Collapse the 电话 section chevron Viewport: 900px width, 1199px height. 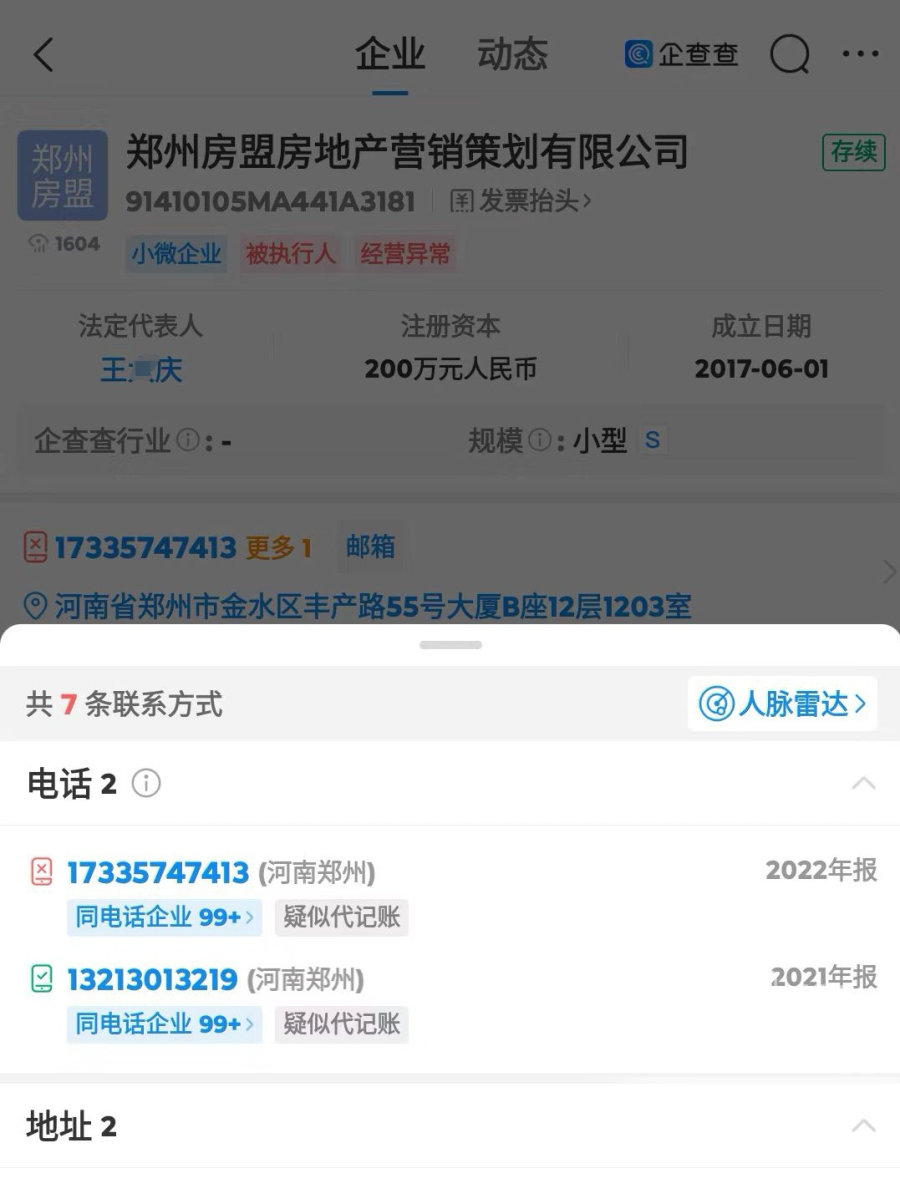(x=863, y=784)
